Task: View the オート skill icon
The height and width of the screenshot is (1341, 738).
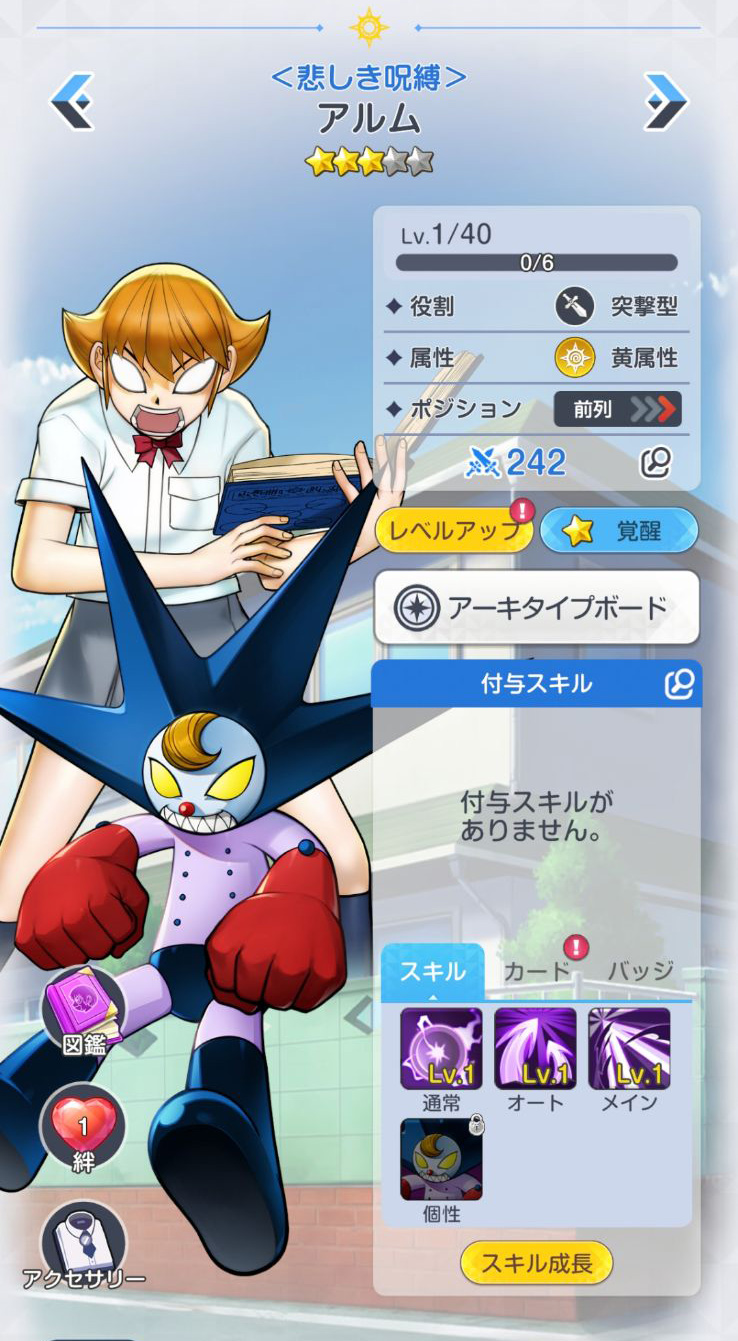Action: [x=535, y=1049]
